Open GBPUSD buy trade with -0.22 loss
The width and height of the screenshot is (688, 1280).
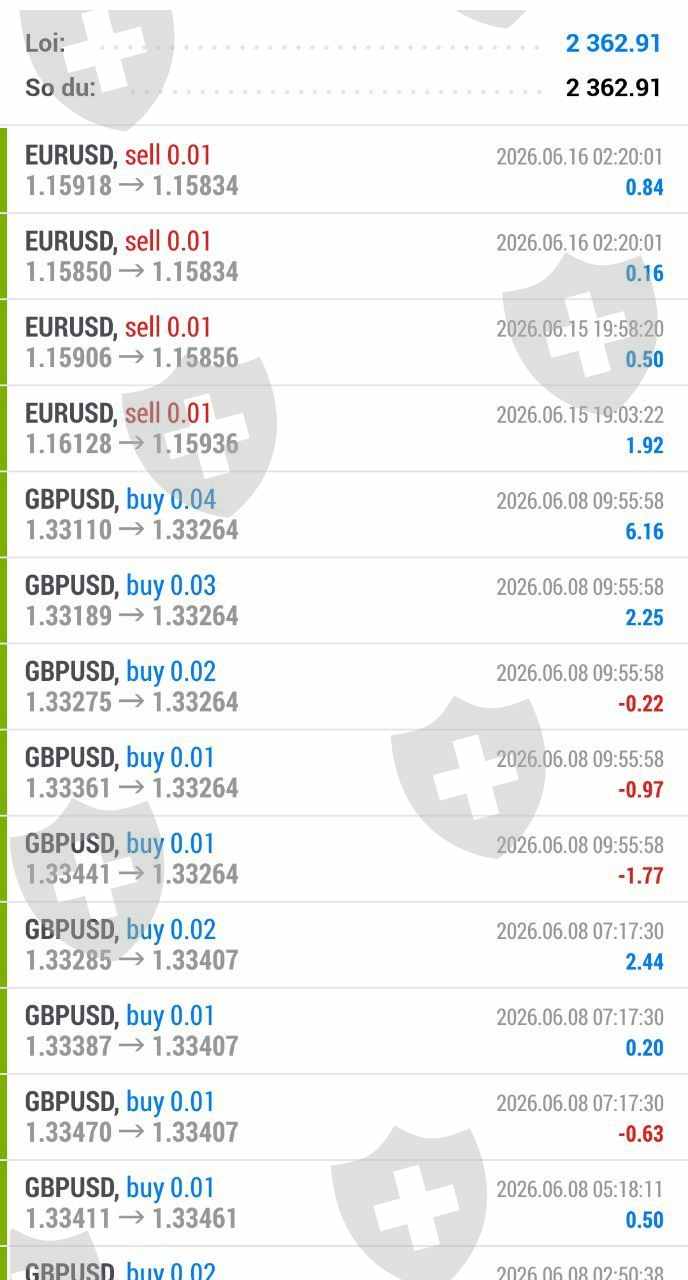click(344, 686)
